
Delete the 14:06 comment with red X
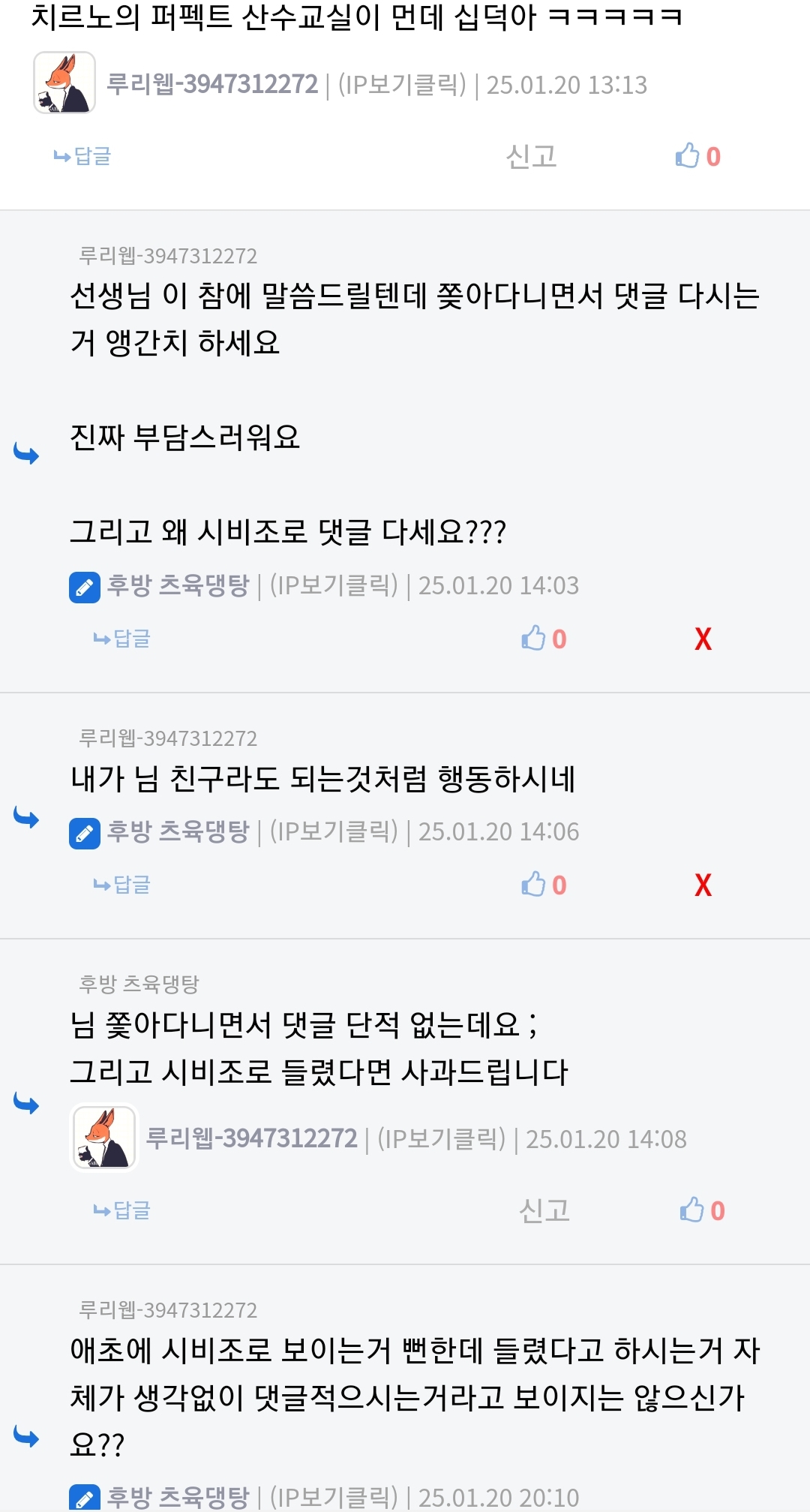tap(703, 885)
